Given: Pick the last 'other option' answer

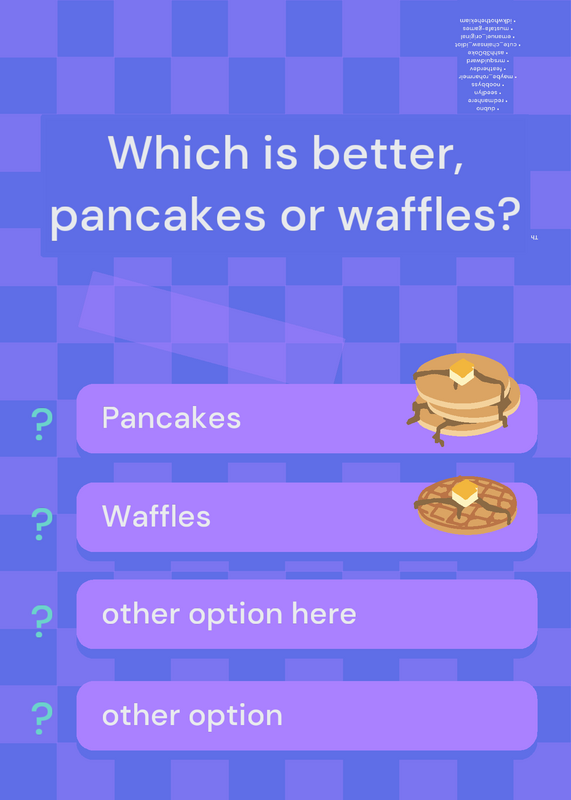Looking at the screenshot, I should [x=307, y=715].
